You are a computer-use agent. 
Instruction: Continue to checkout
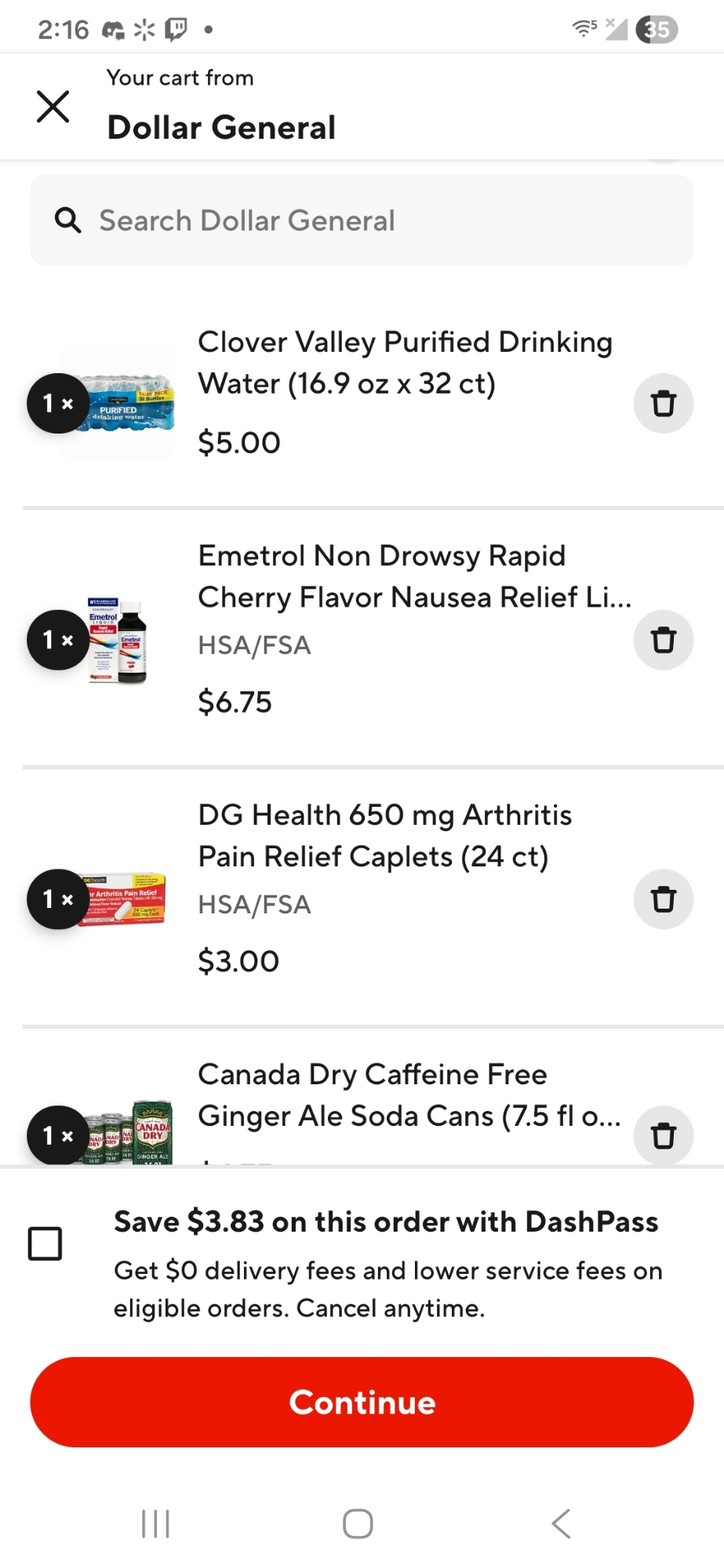tap(362, 1402)
